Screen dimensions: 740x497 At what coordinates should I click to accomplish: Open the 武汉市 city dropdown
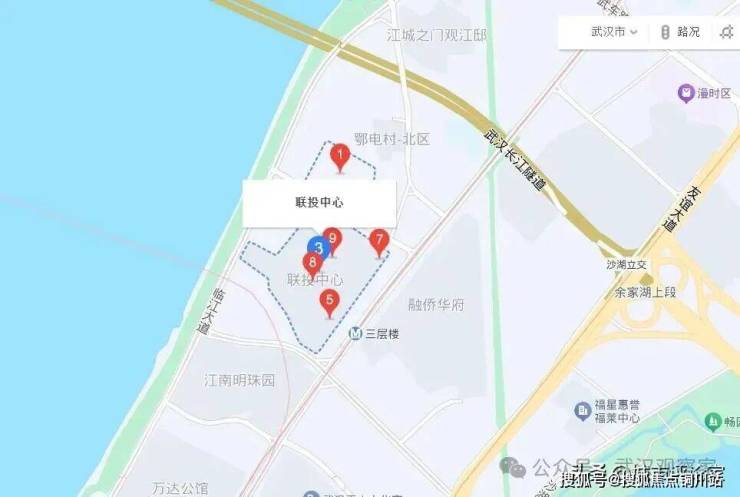coord(614,31)
